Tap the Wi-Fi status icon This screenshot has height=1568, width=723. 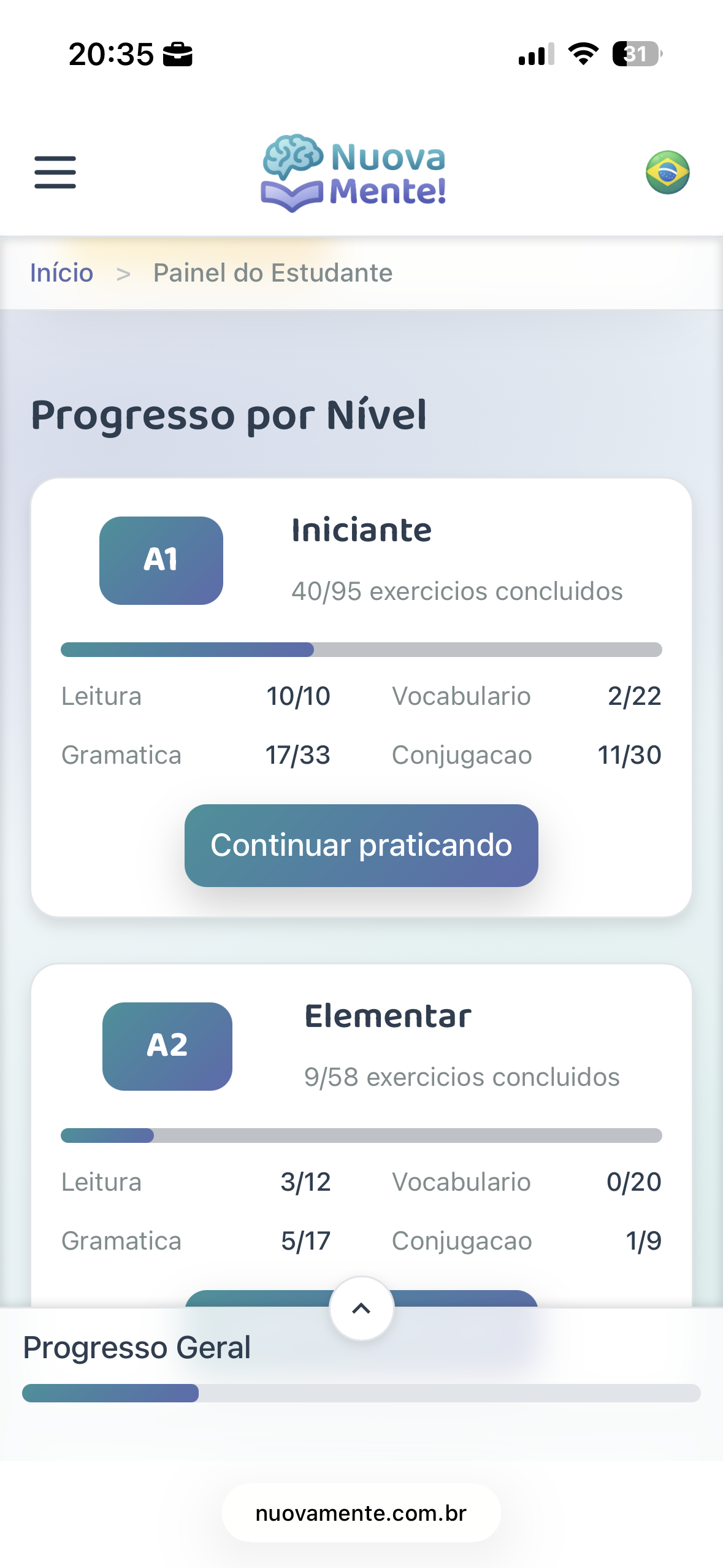click(x=581, y=55)
